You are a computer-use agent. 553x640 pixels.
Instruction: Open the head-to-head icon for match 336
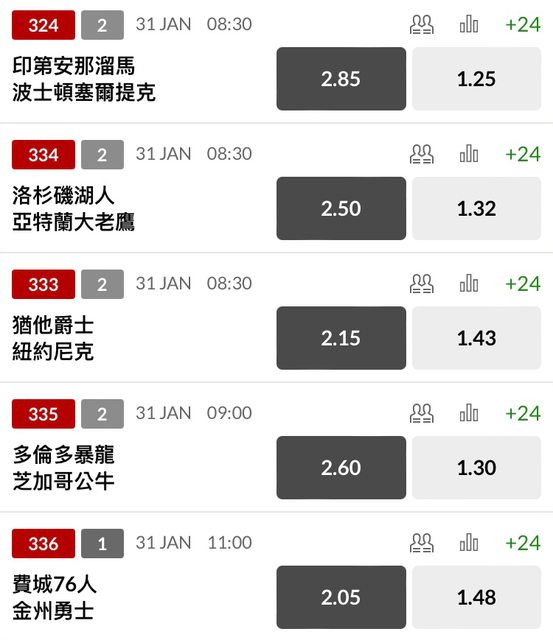point(422,543)
